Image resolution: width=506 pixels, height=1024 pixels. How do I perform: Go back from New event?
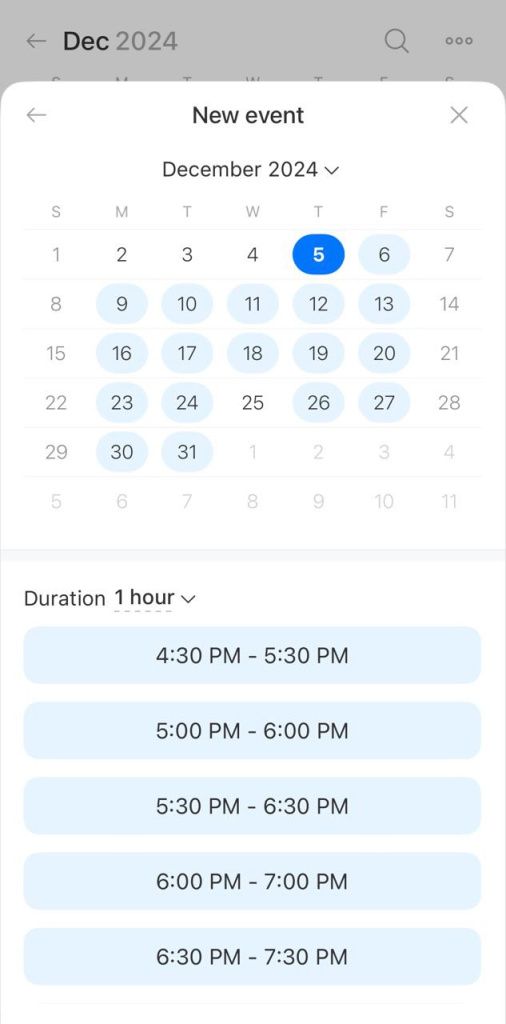click(36, 116)
